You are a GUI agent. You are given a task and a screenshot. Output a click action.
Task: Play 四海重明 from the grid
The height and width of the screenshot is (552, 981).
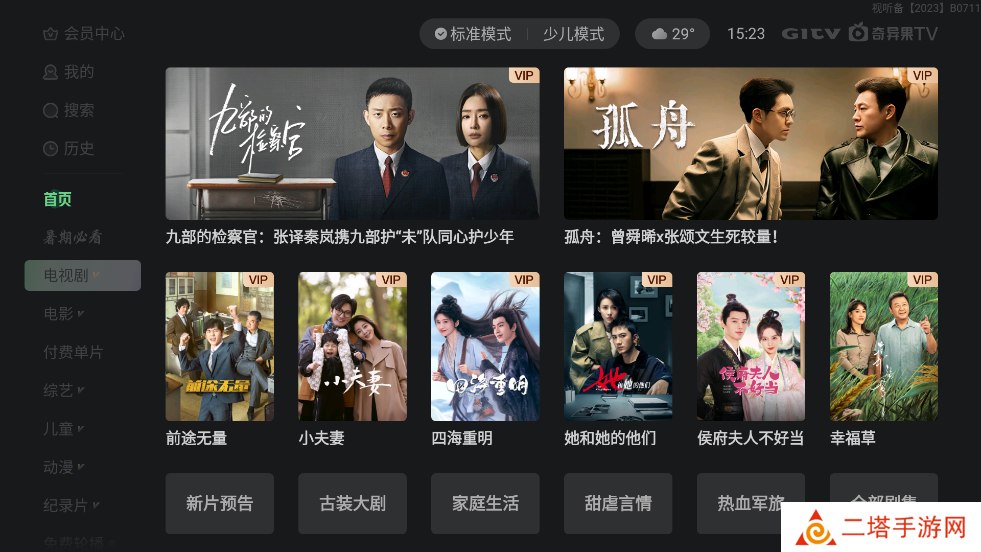tap(485, 347)
